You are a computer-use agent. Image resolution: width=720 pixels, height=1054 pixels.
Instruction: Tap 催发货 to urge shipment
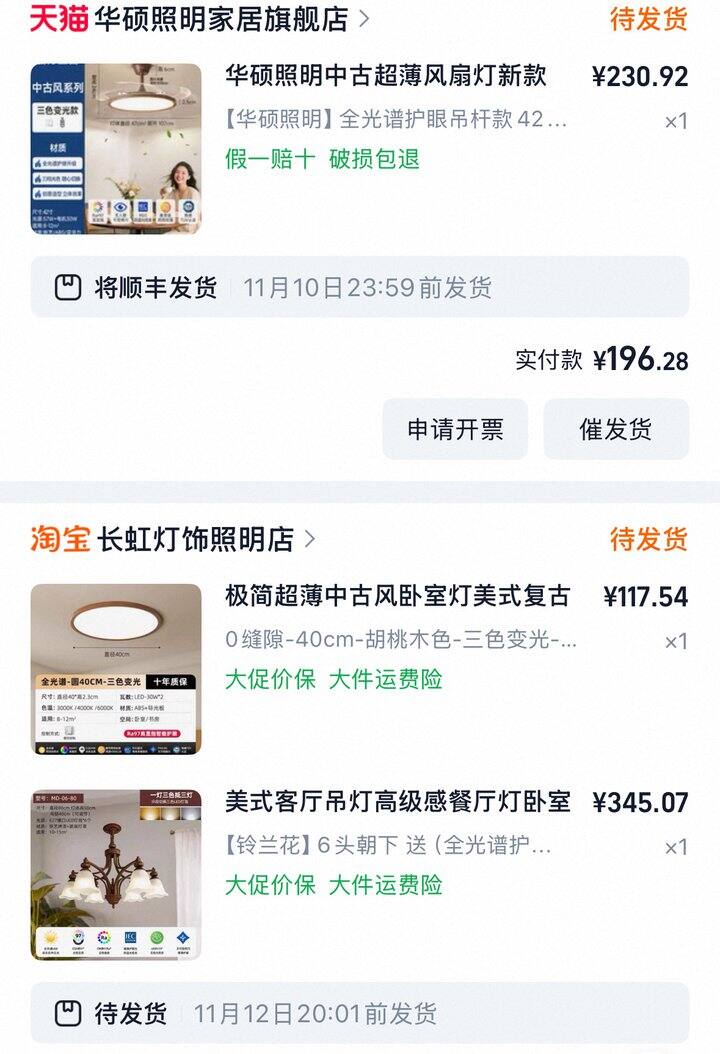click(x=615, y=430)
